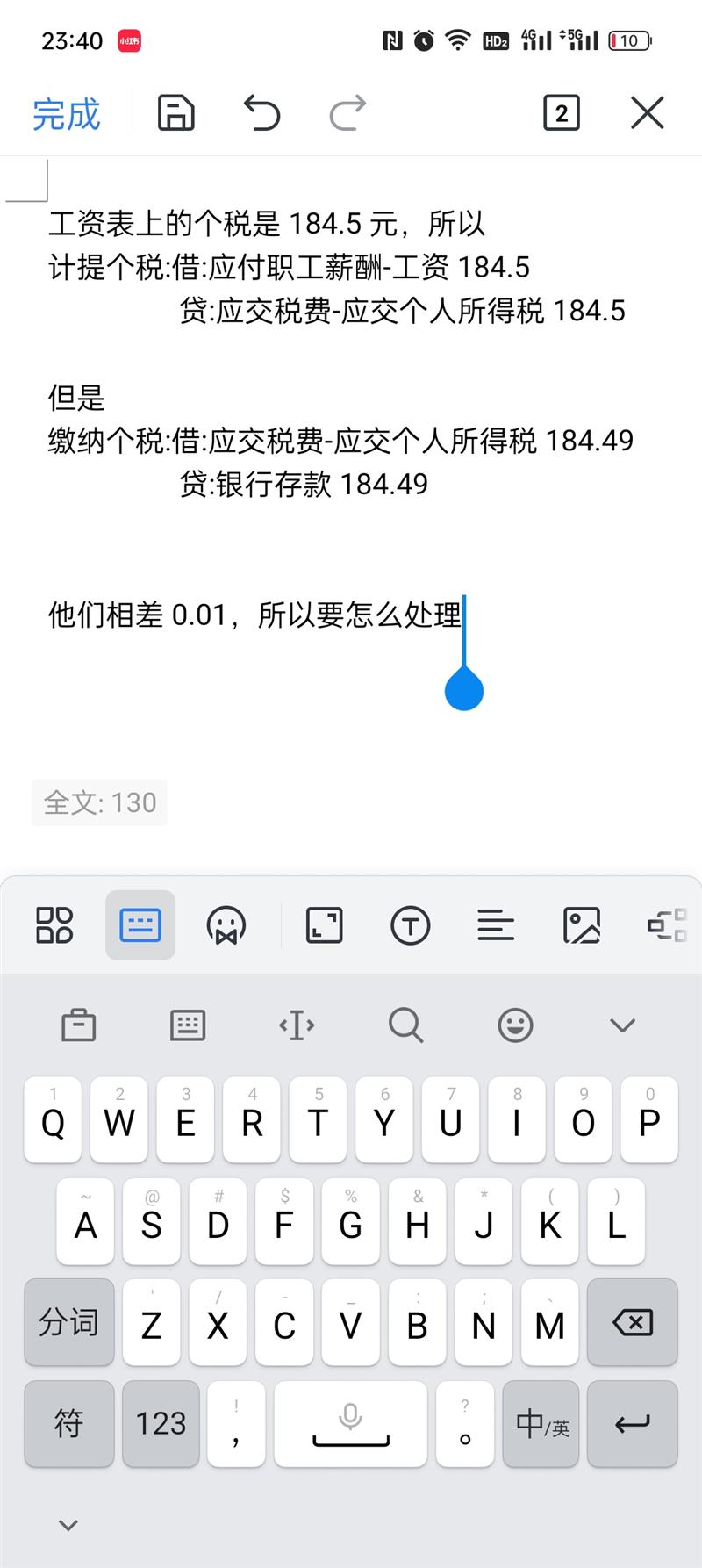Toggle the keyboard icon in the editor toolbar
This screenshot has height=1568, width=702.
point(140,925)
